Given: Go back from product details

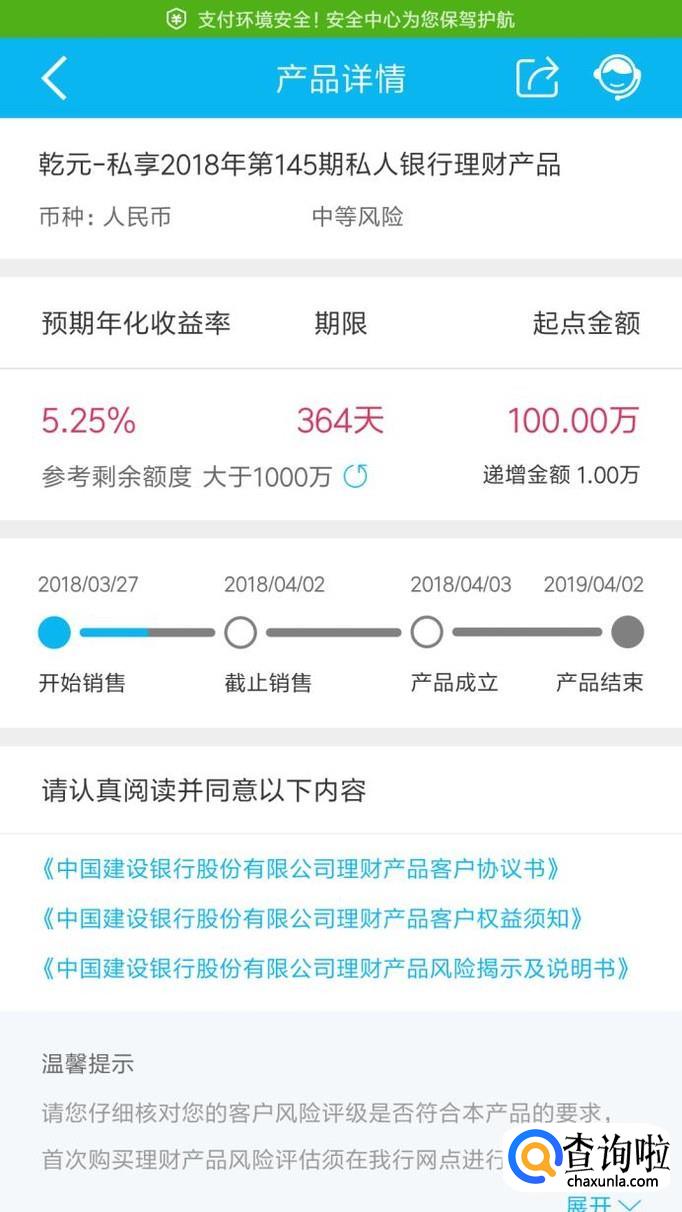Looking at the screenshot, I should pos(54,78).
